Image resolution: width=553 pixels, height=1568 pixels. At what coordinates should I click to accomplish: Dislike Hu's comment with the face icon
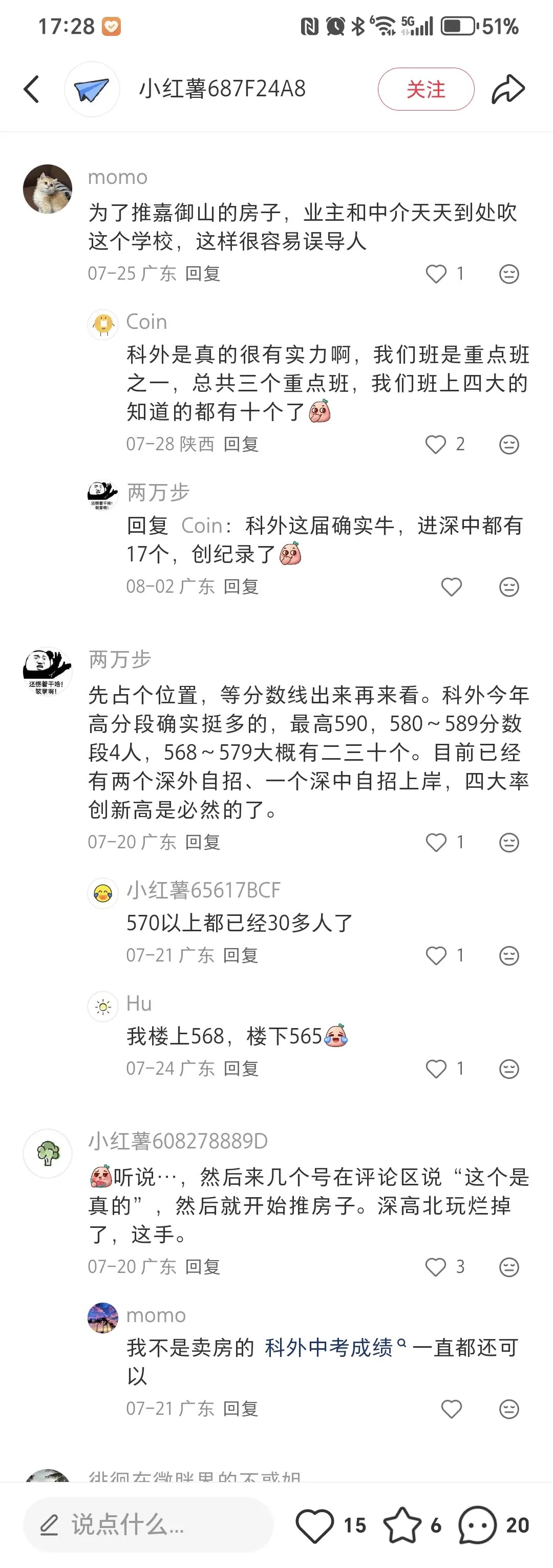click(508, 1069)
